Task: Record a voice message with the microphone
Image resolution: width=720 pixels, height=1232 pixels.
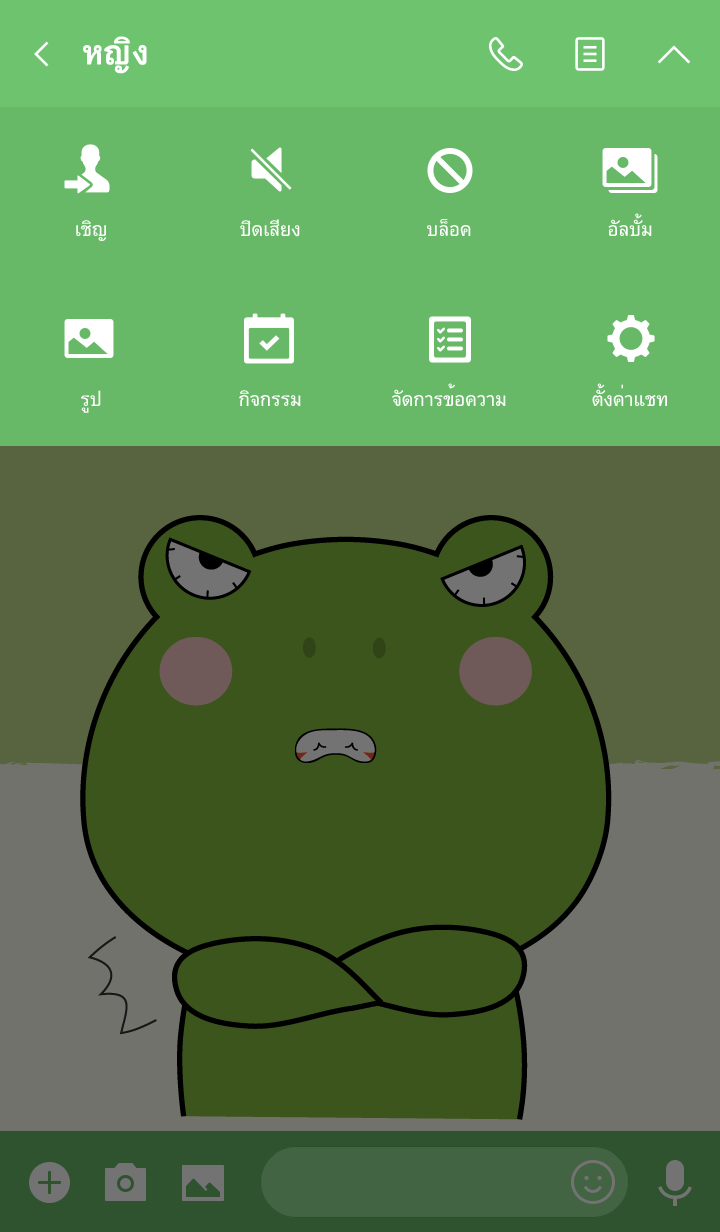Action: 675,1182
